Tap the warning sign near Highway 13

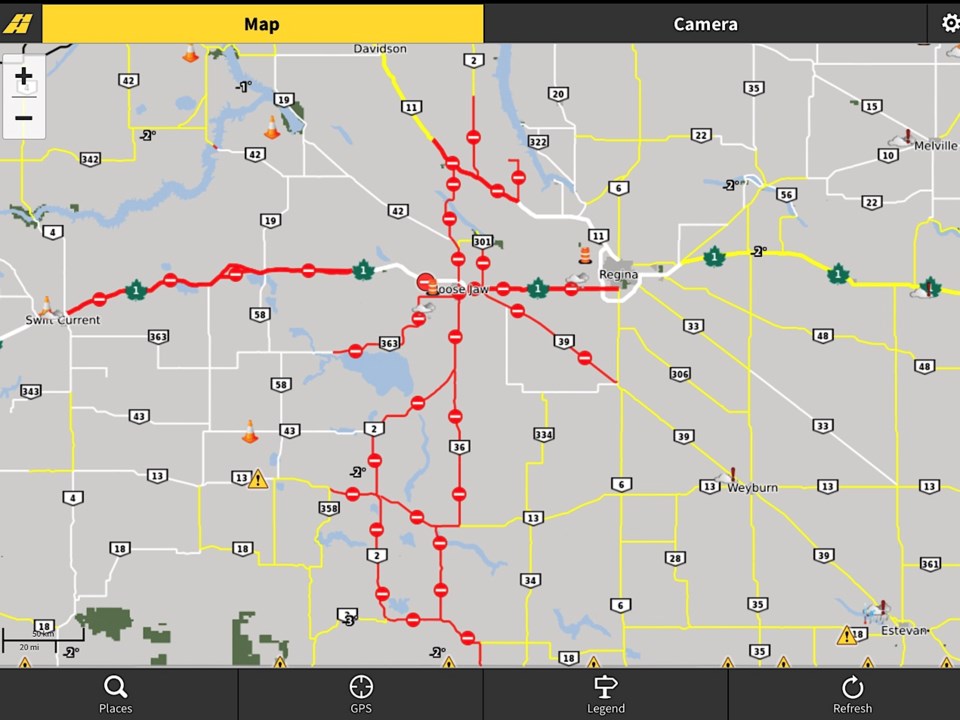258,479
